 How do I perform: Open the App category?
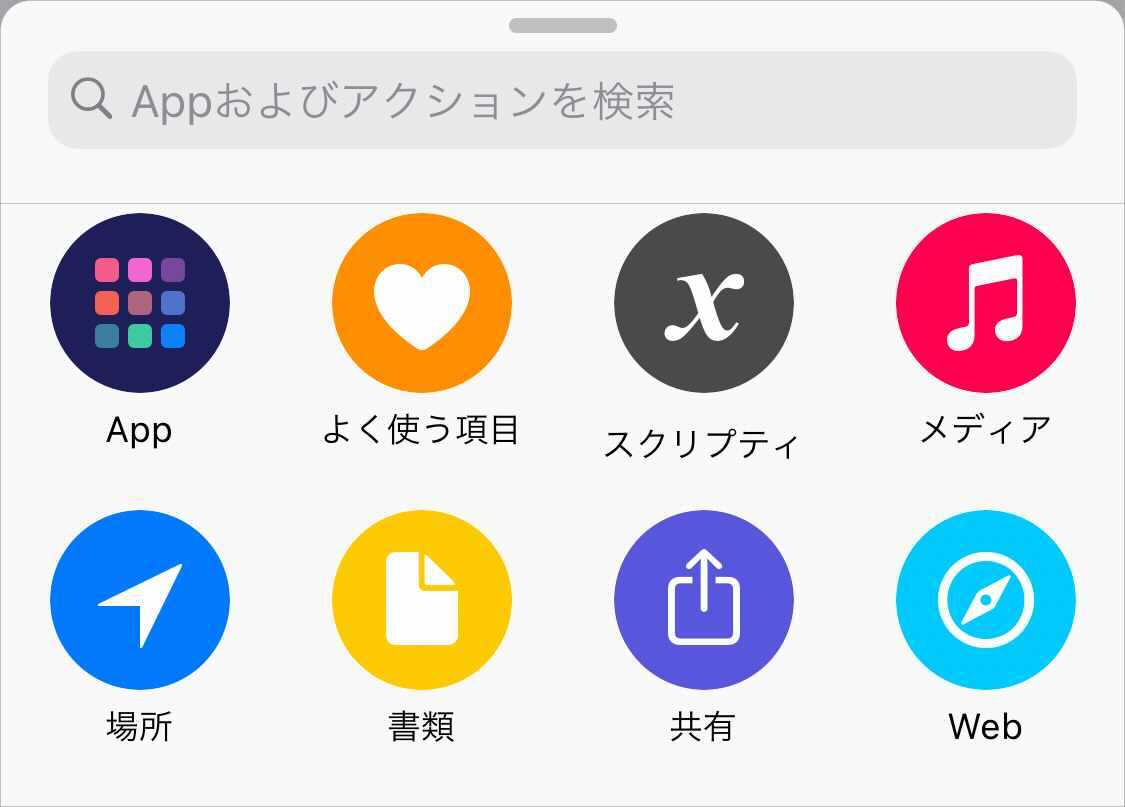coord(140,303)
